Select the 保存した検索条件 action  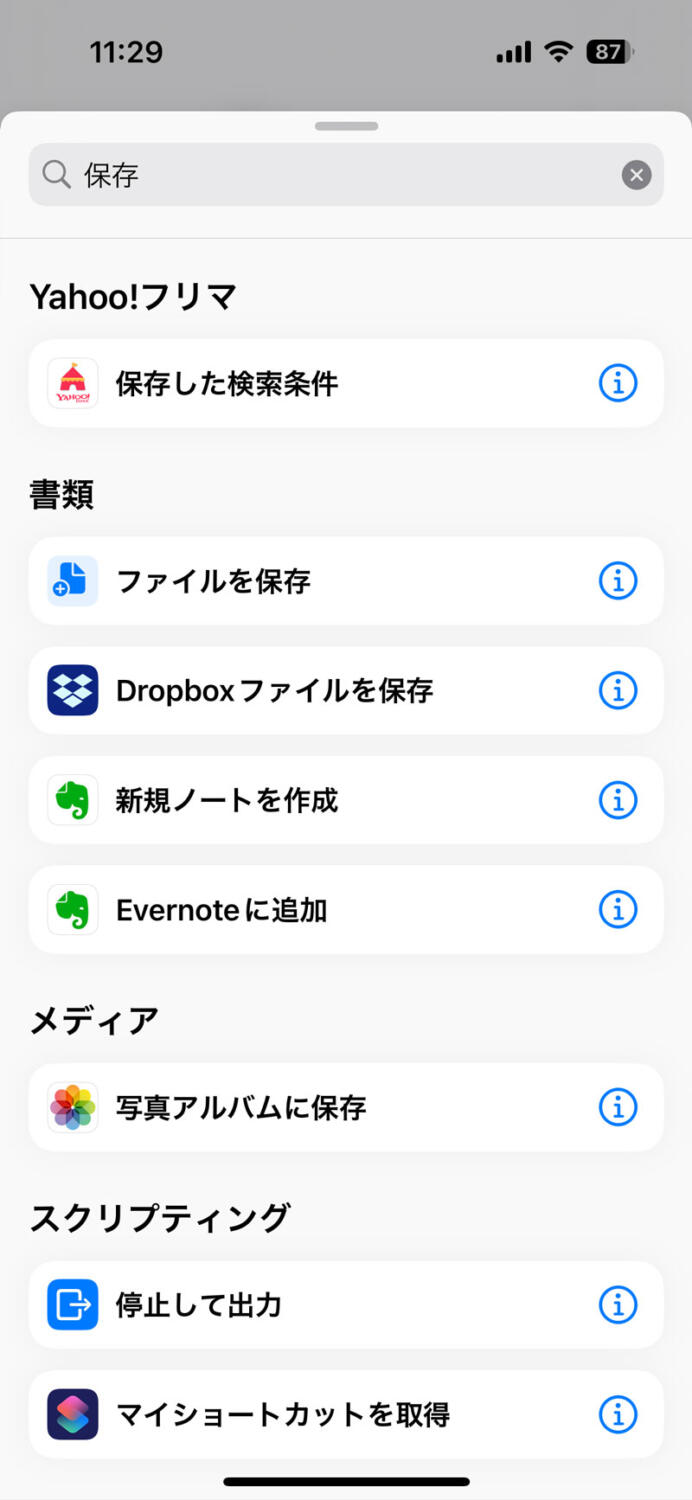pyautogui.click(x=346, y=383)
